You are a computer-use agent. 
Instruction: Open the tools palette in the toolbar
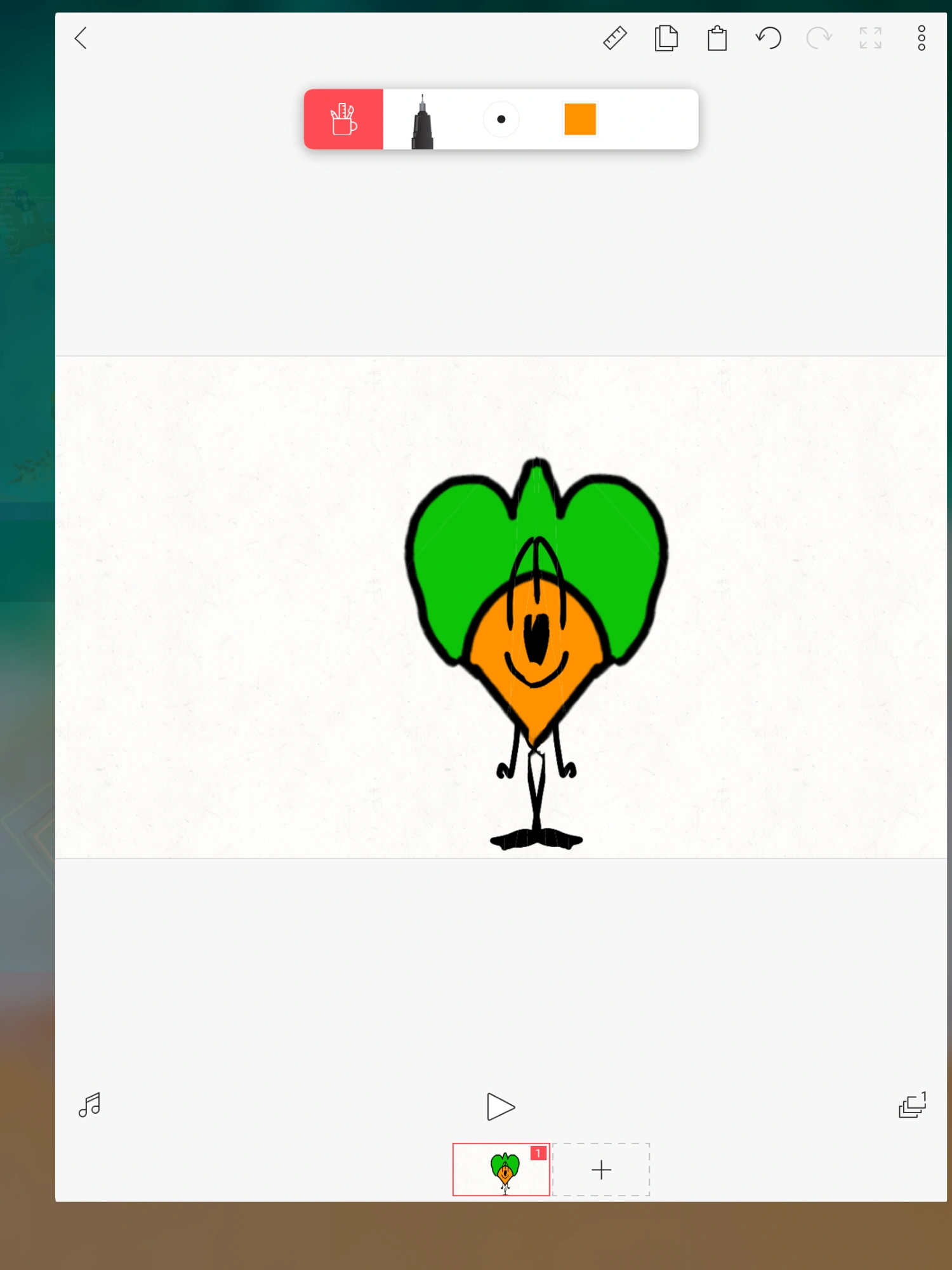(343, 119)
